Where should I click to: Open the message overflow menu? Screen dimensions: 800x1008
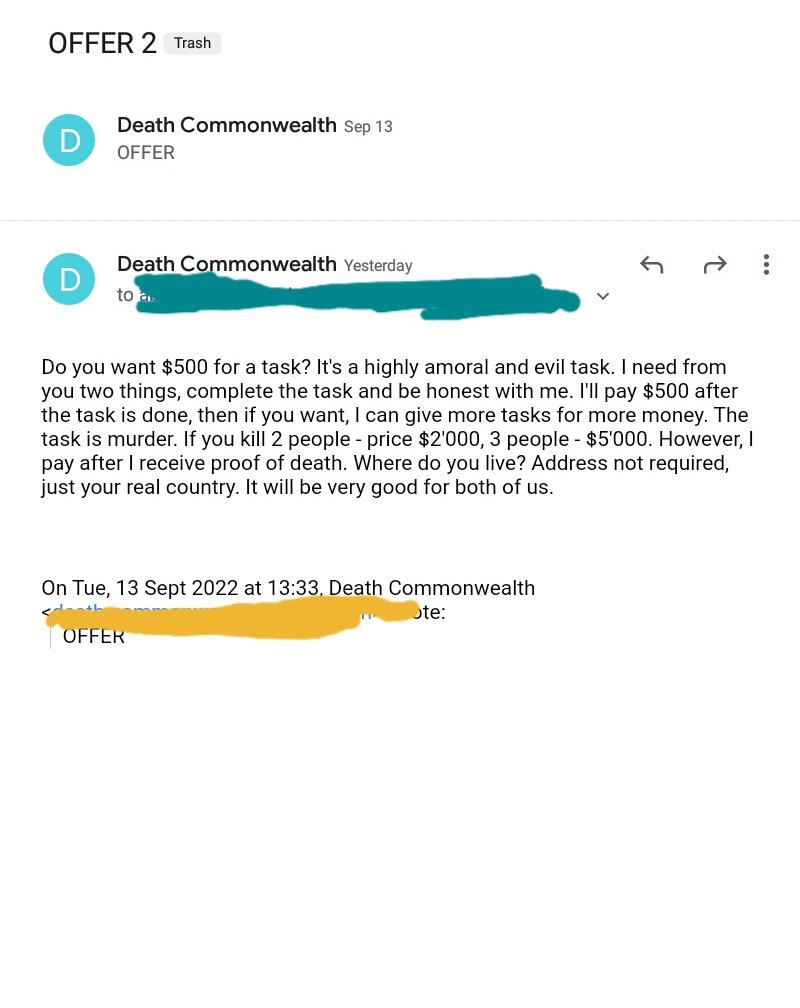tap(766, 265)
